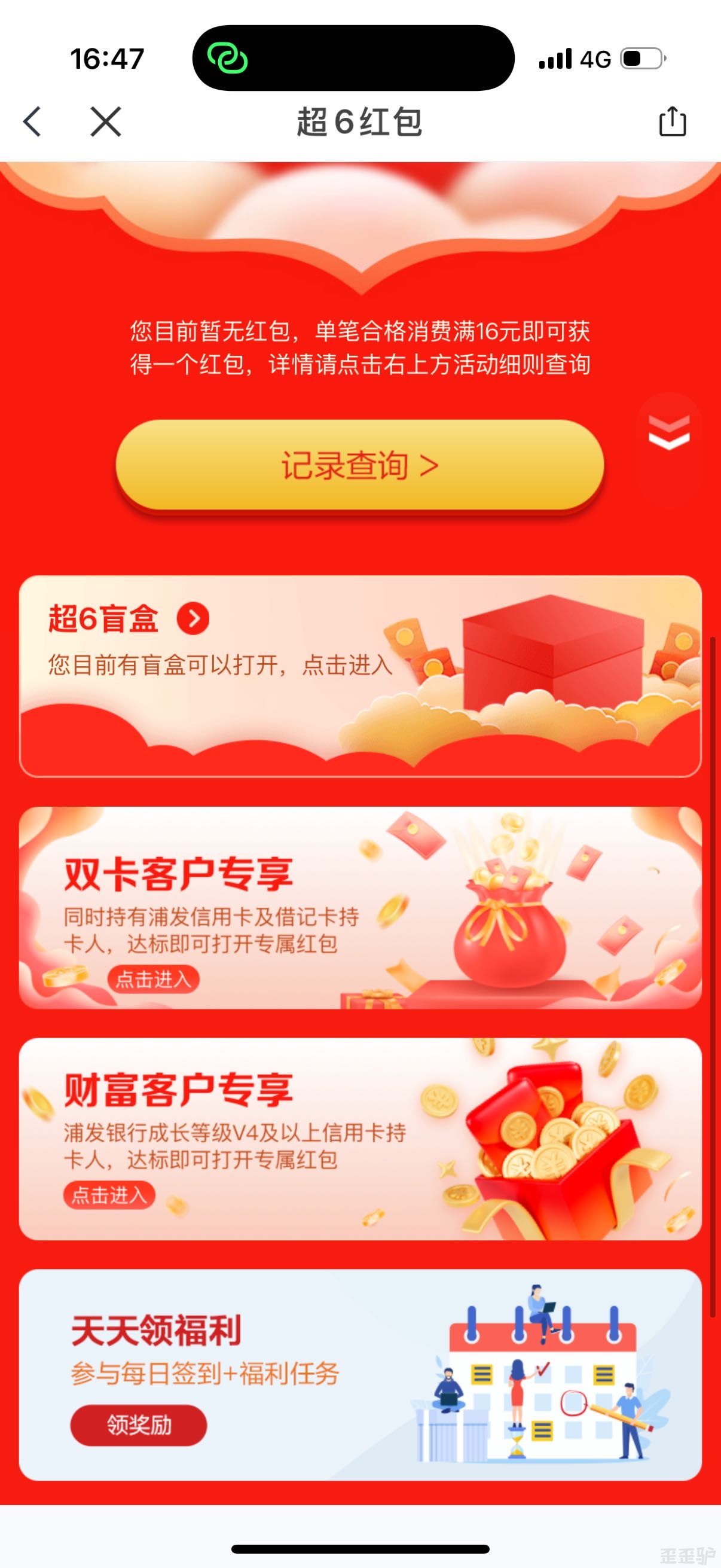Viewport: 721px width, 1568px height.
Task: Go back using the header arrow
Action: [x=32, y=121]
